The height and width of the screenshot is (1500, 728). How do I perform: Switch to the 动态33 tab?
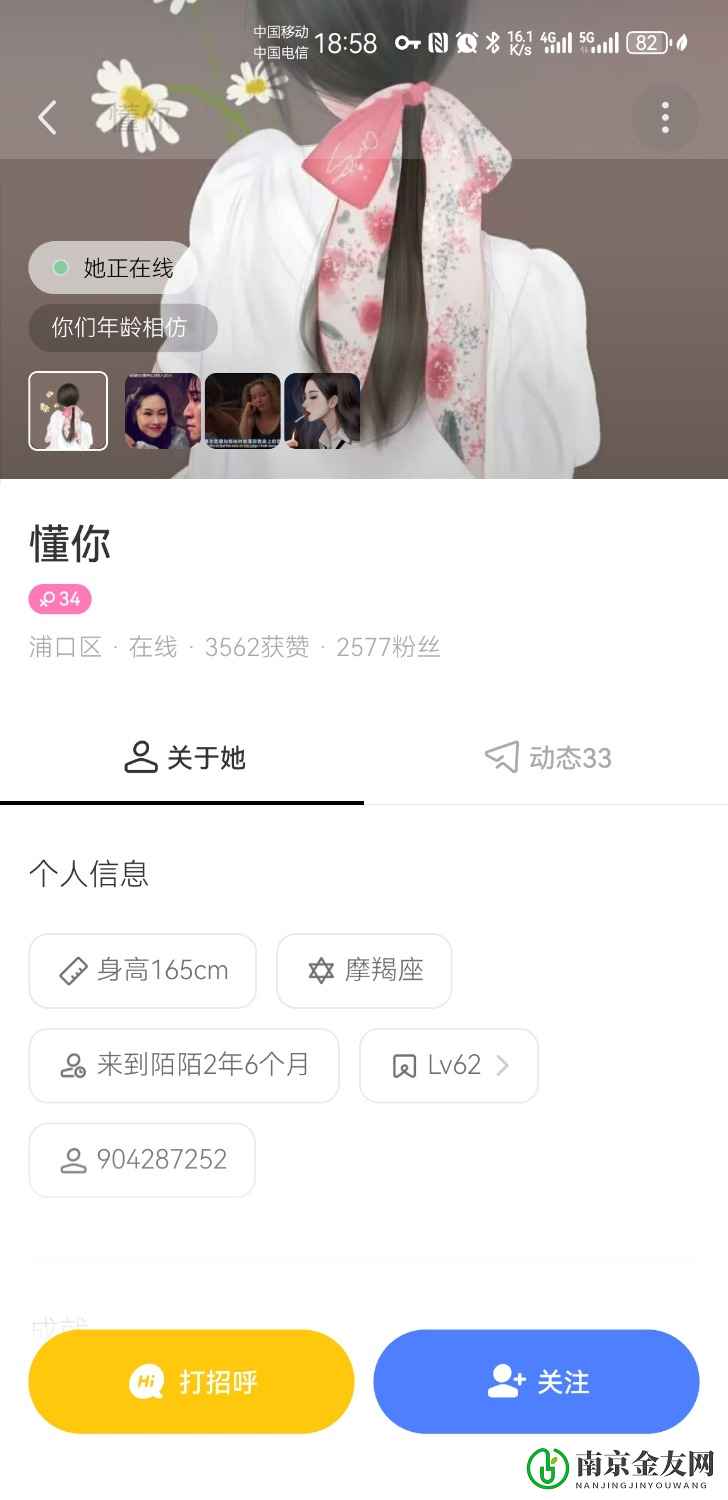pos(548,758)
